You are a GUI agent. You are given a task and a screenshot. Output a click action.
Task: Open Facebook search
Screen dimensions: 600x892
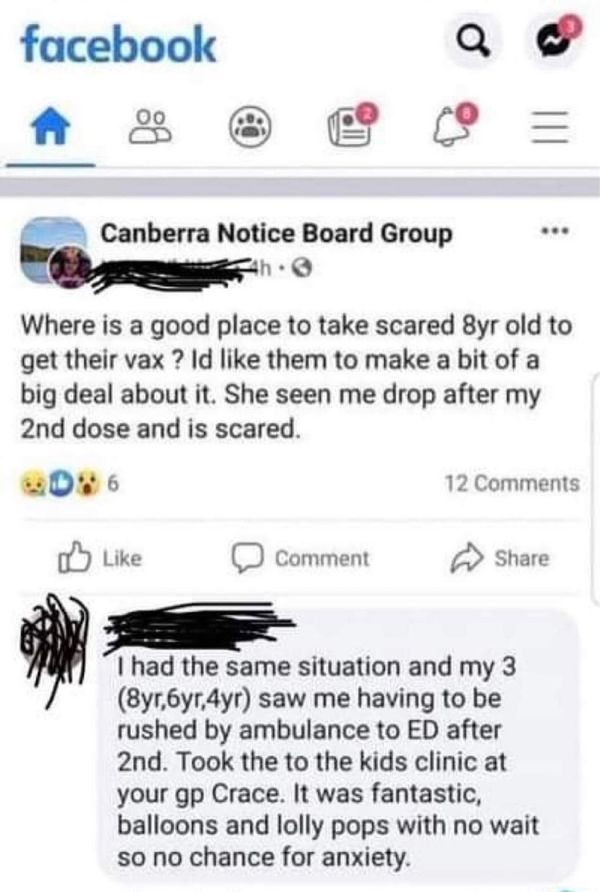(470, 47)
